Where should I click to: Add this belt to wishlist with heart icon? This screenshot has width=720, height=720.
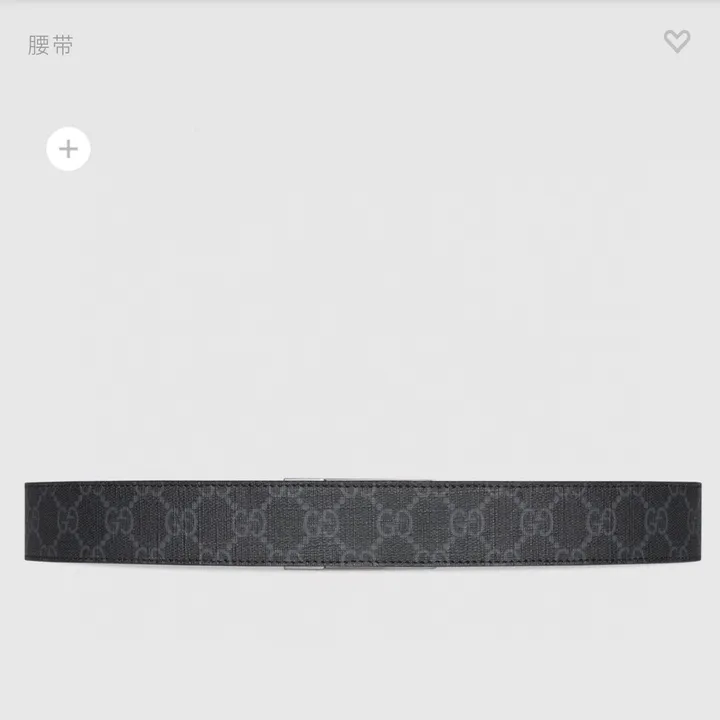(x=677, y=42)
